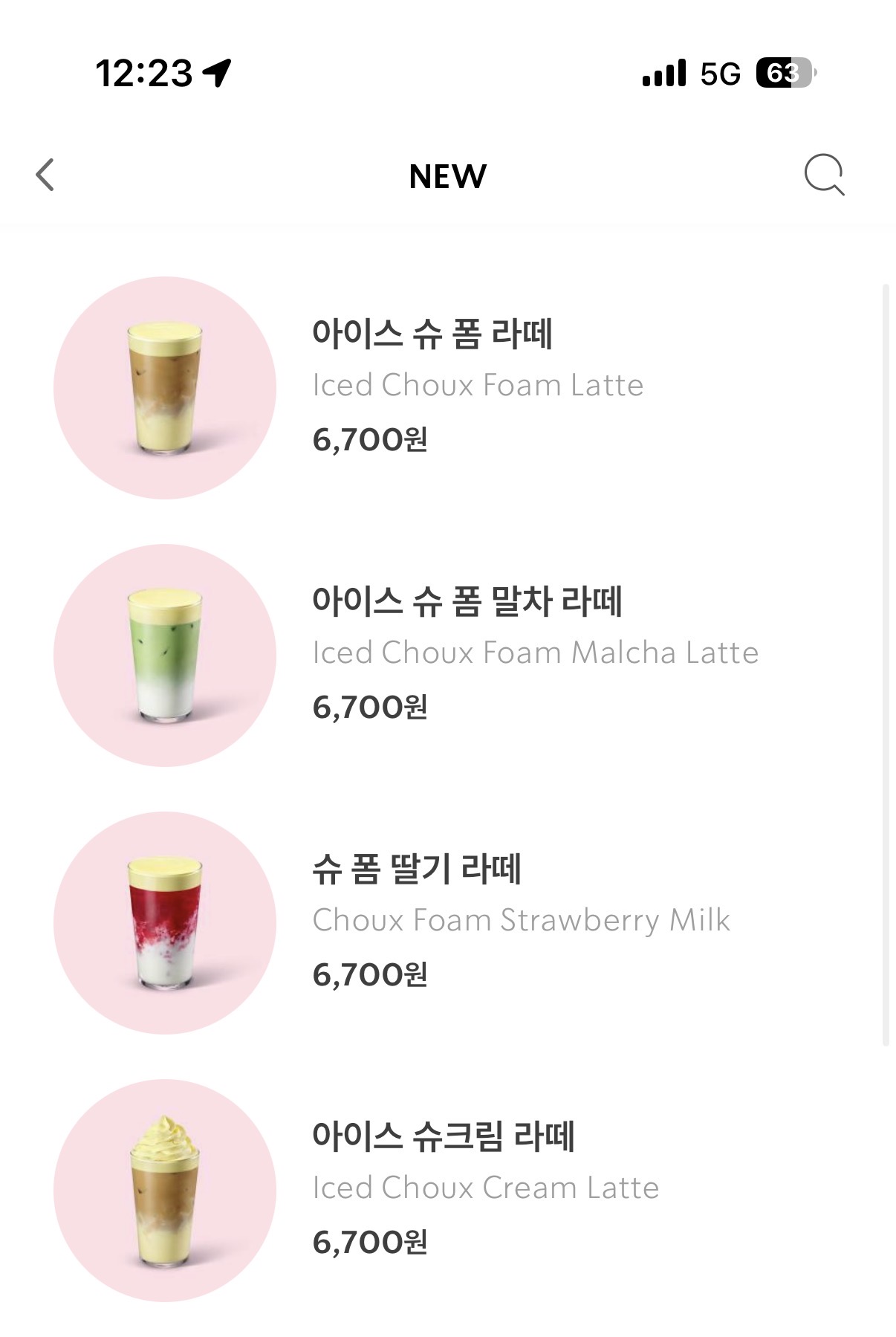Open the Iced Choux Foam Latte item

477,386
